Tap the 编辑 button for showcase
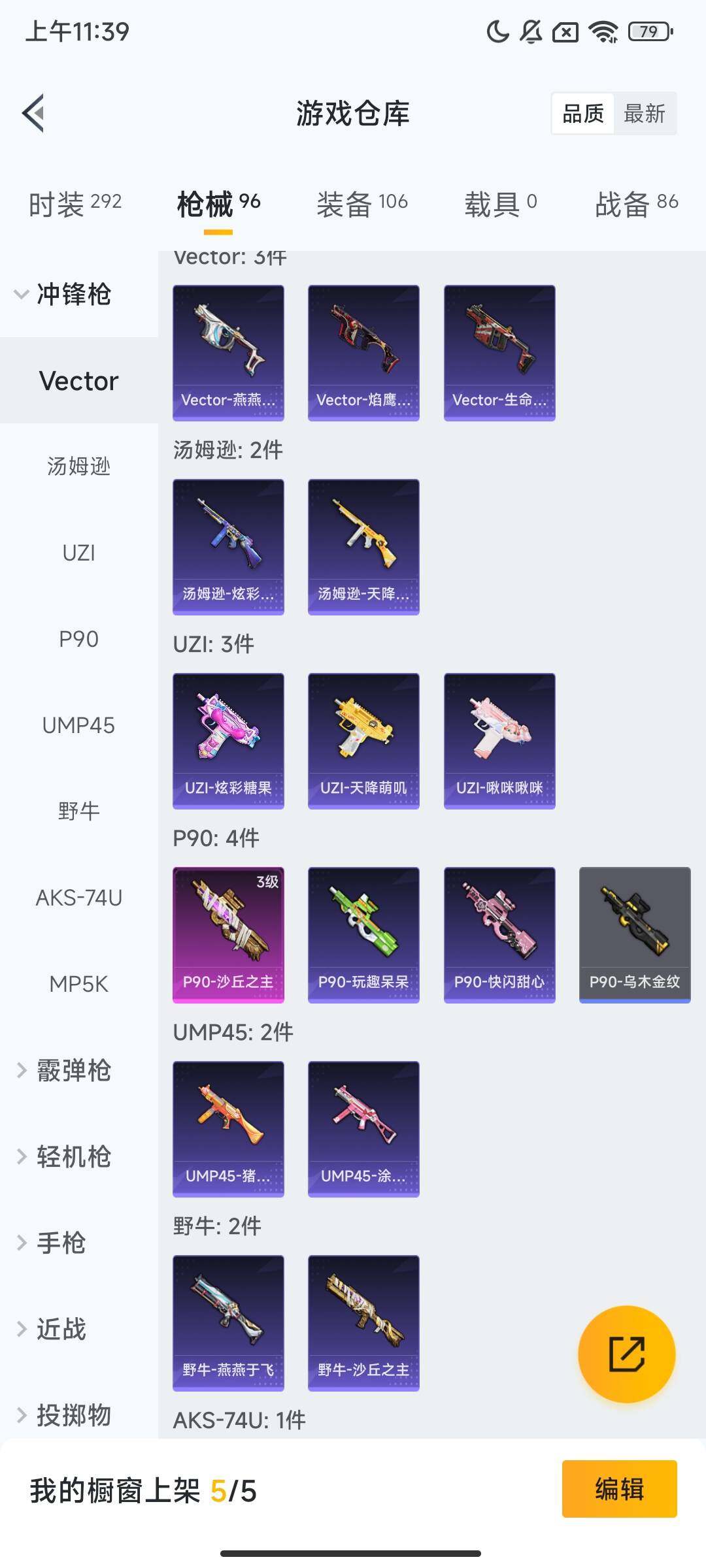Image resolution: width=706 pixels, height=1568 pixels. 619,1489
